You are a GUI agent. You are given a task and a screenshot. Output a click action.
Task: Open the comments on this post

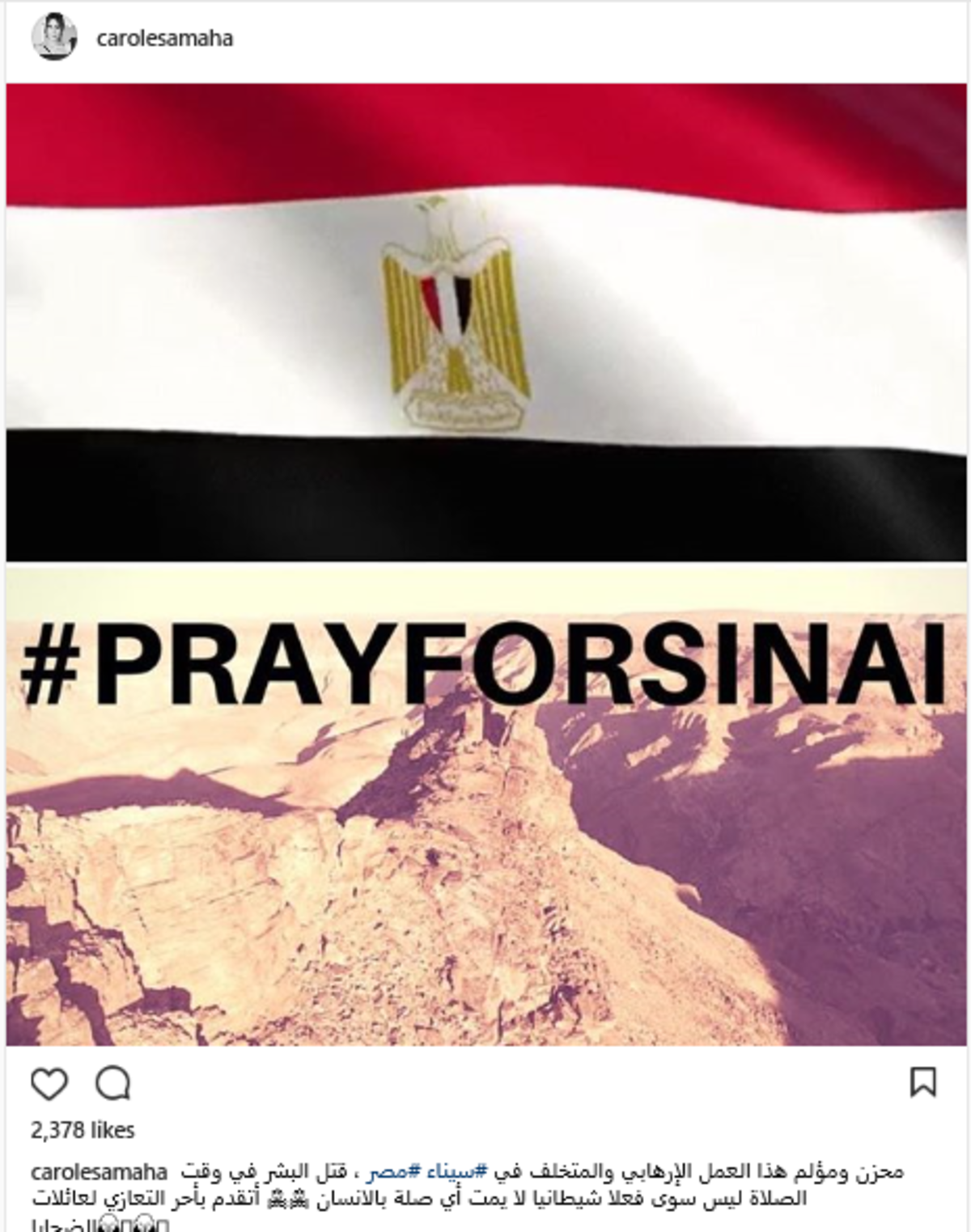(112, 1084)
